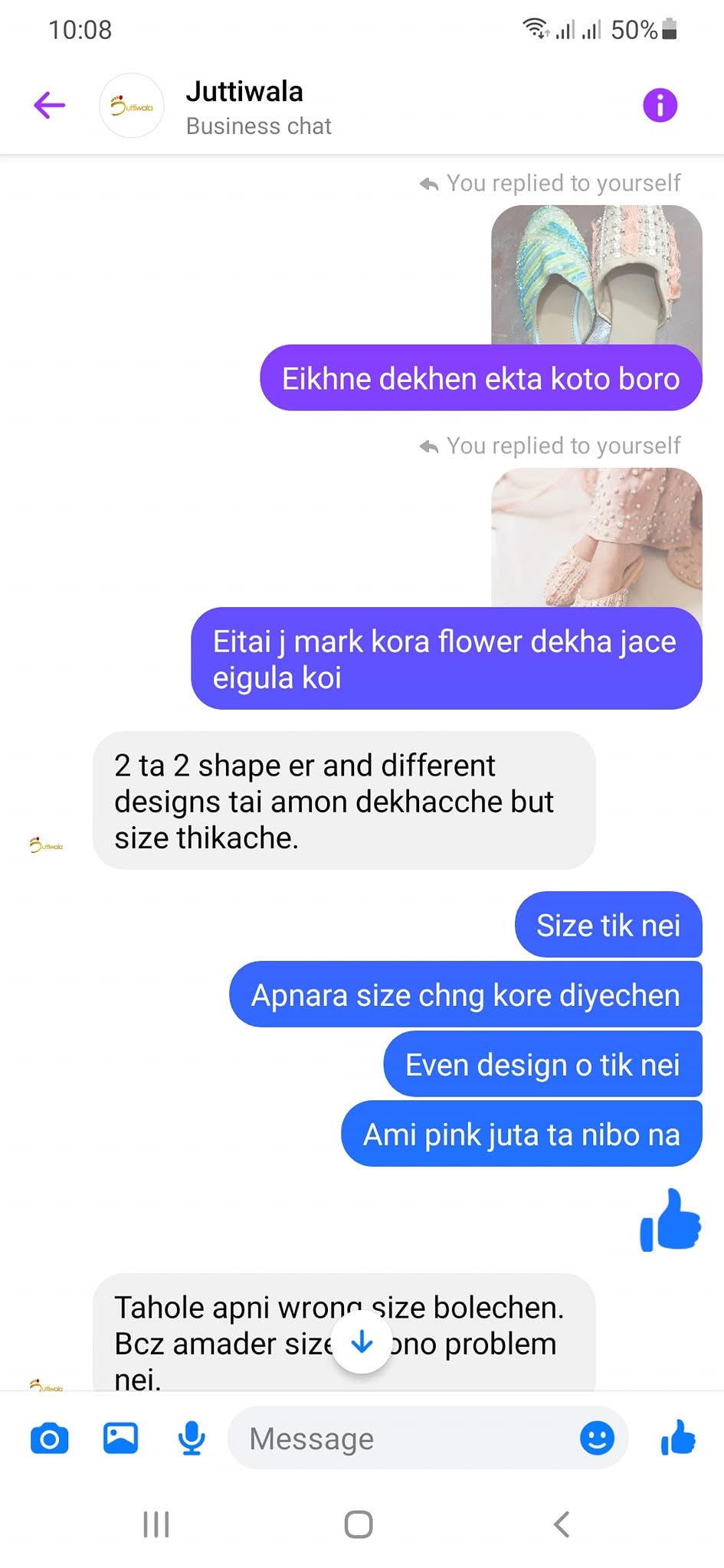Screen dimensions: 724x1568
Task: View the pink beaded shoes photo
Action: tap(596, 537)
